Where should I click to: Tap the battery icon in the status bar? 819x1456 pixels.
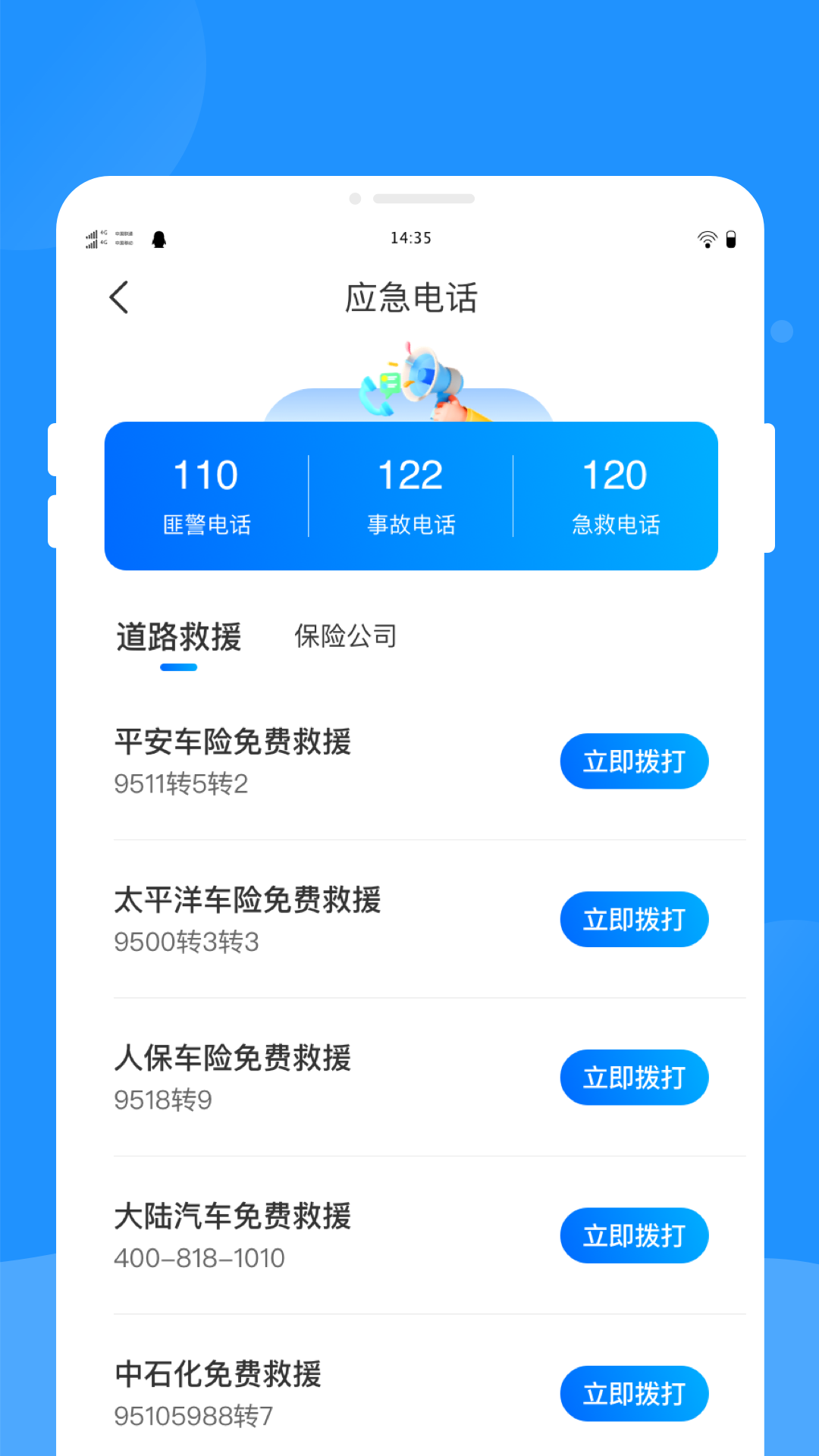point(732,238)
